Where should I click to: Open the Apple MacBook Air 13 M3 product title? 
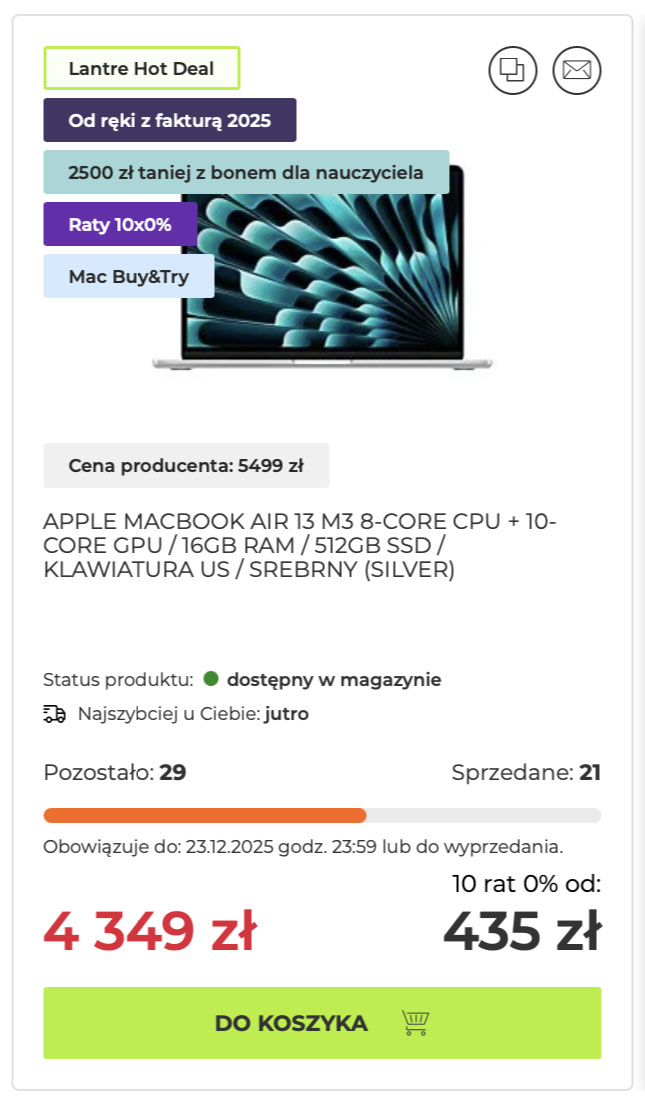coord(300,546)
